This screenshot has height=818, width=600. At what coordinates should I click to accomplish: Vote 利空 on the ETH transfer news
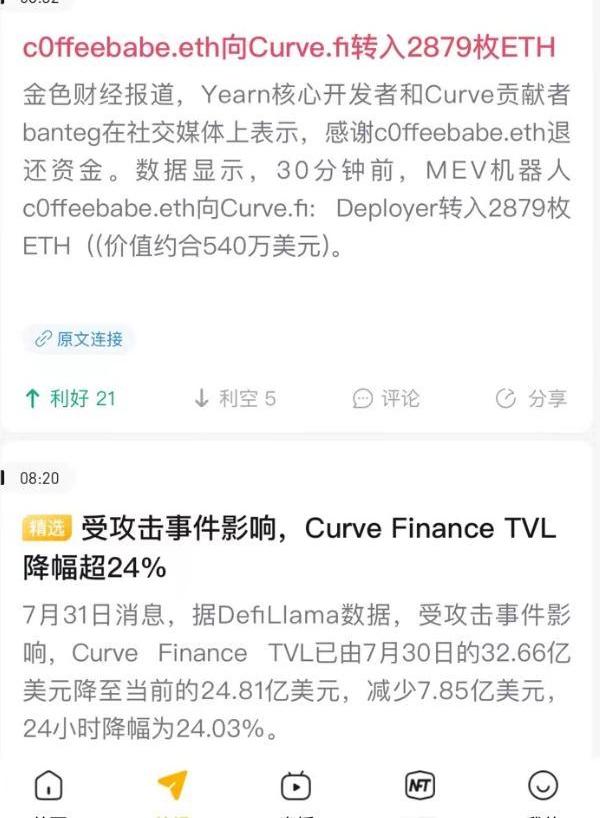click(234, 399)
